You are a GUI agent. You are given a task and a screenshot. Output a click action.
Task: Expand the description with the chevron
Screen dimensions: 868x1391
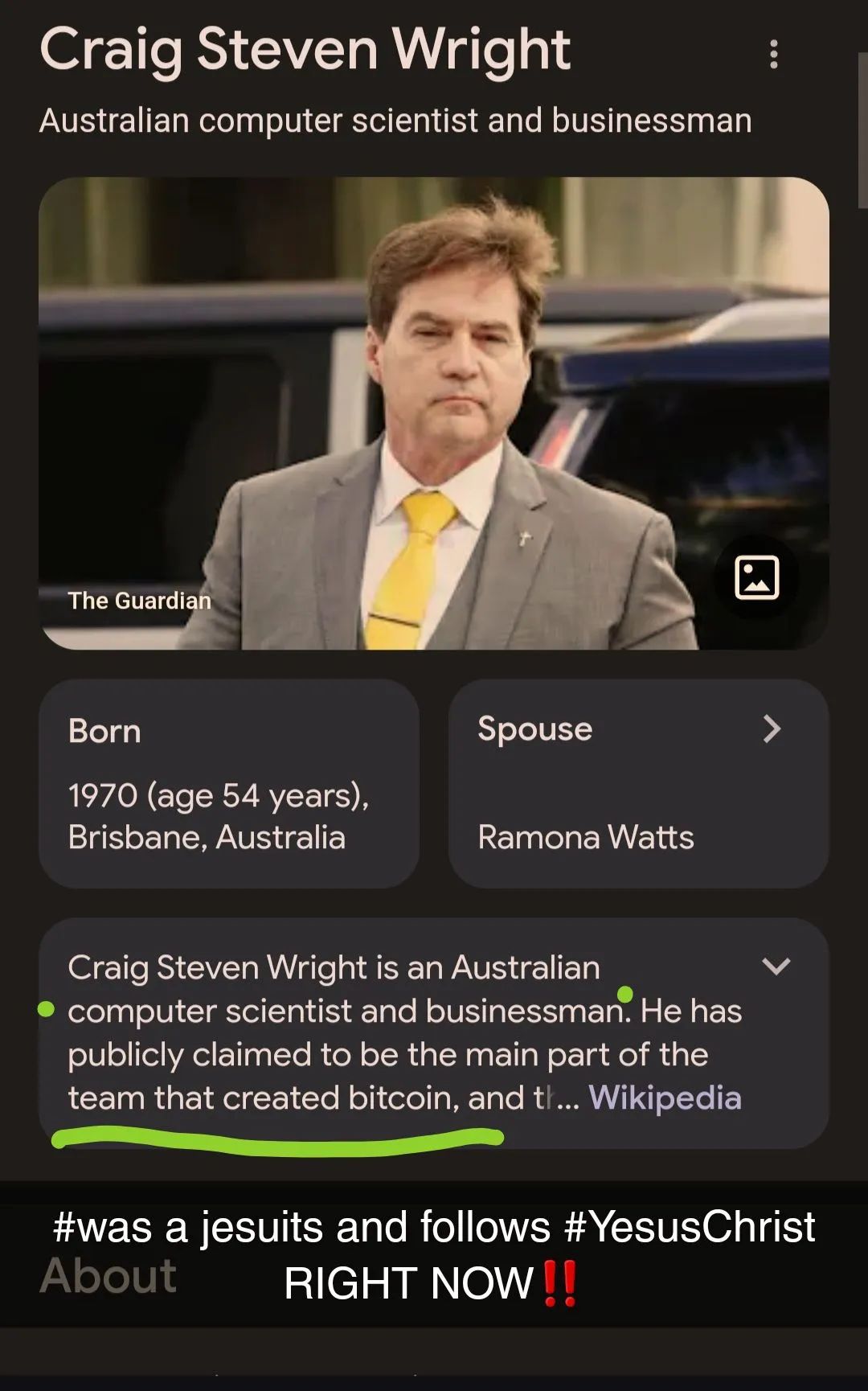tap(776, 966)
